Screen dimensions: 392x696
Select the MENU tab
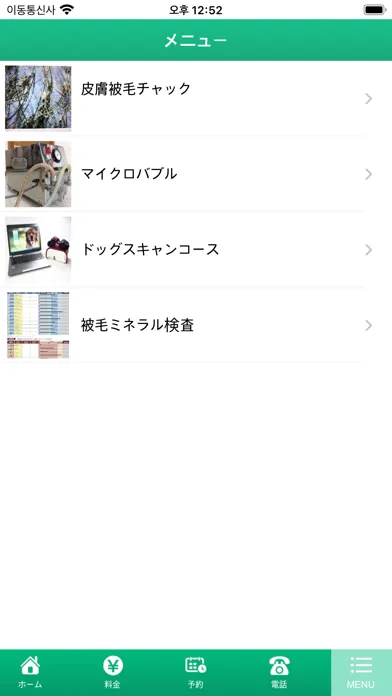click(361, 672)
